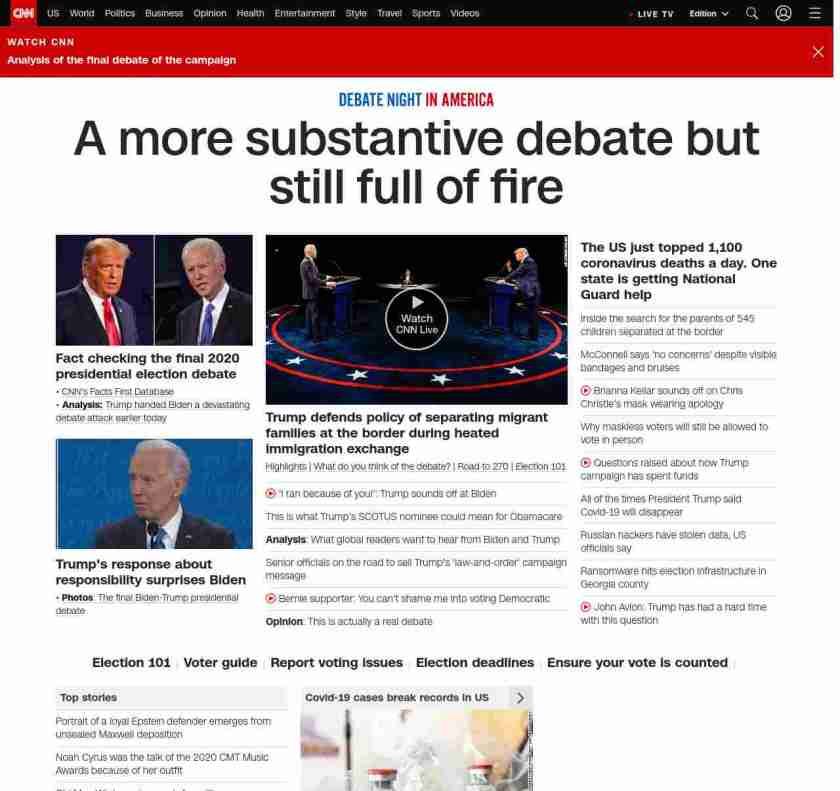This screenshot has height=791, width=840.
Task: Open the Business section
Action: pyautogui.click(x=164, y=13)
